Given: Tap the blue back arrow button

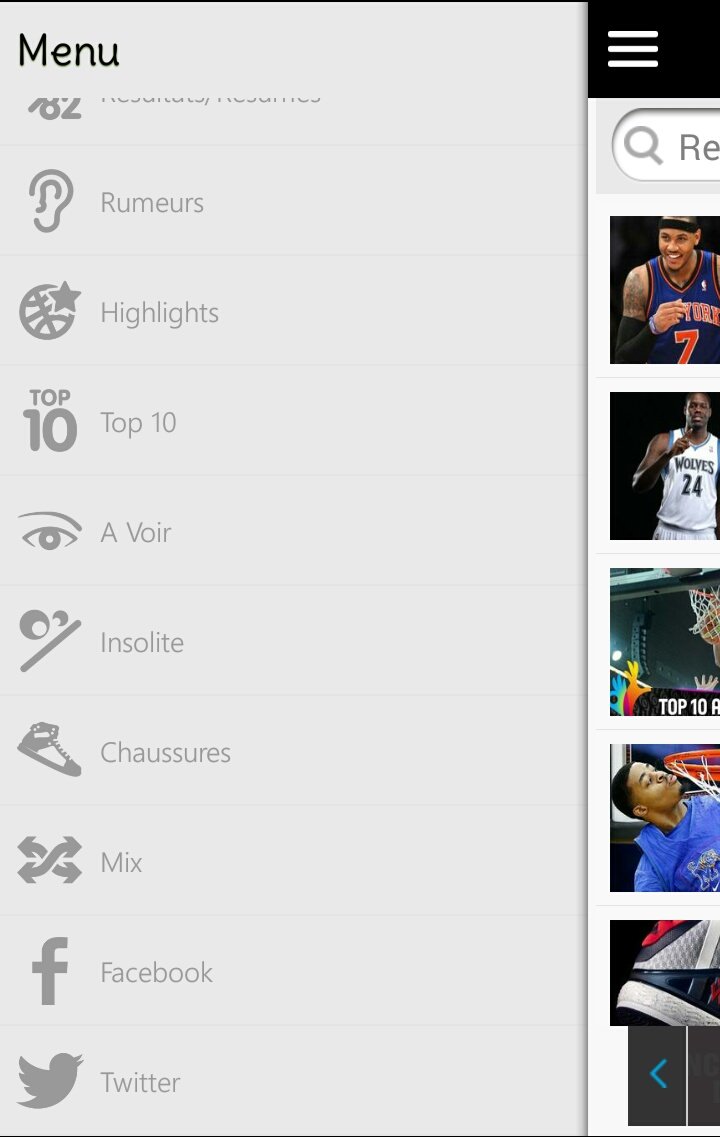Looking at the screenshot, I should pos(657,1074).
